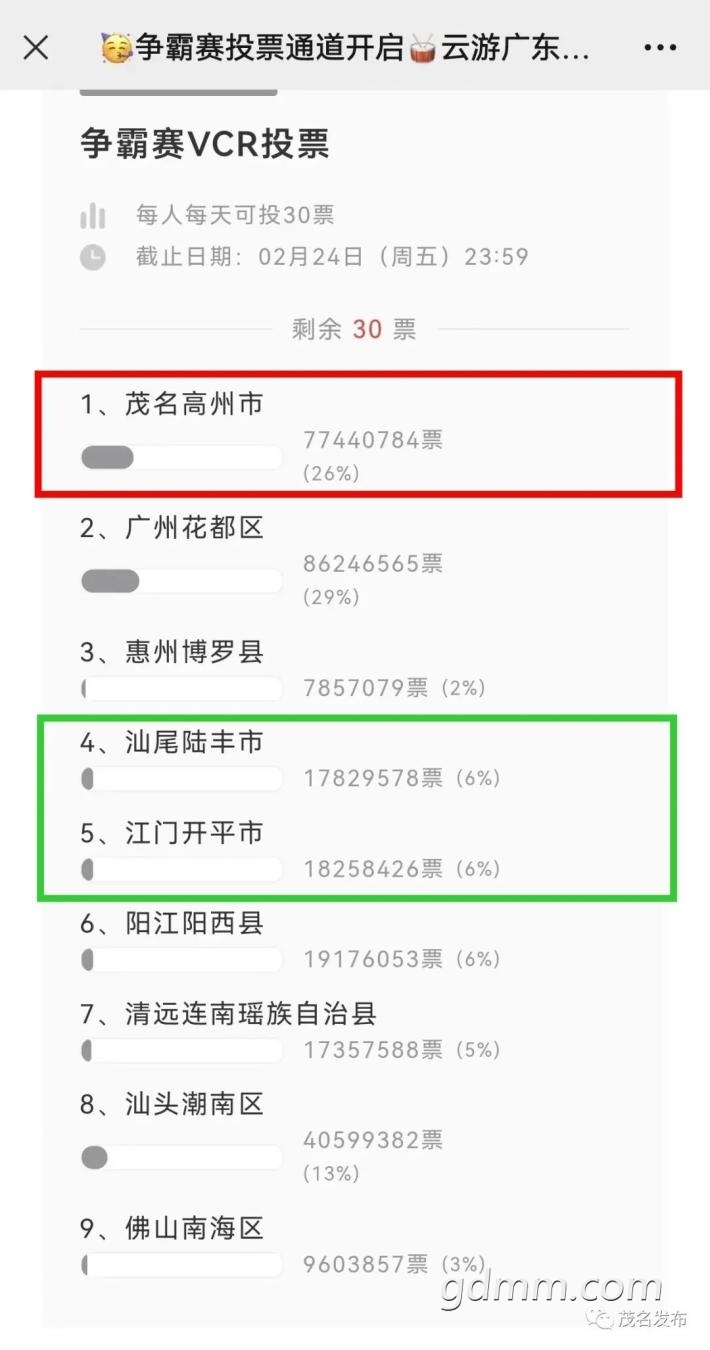Viewport: 710px width, 1350px height.
Task: Close the voting article page
Action: pos(36,47)
